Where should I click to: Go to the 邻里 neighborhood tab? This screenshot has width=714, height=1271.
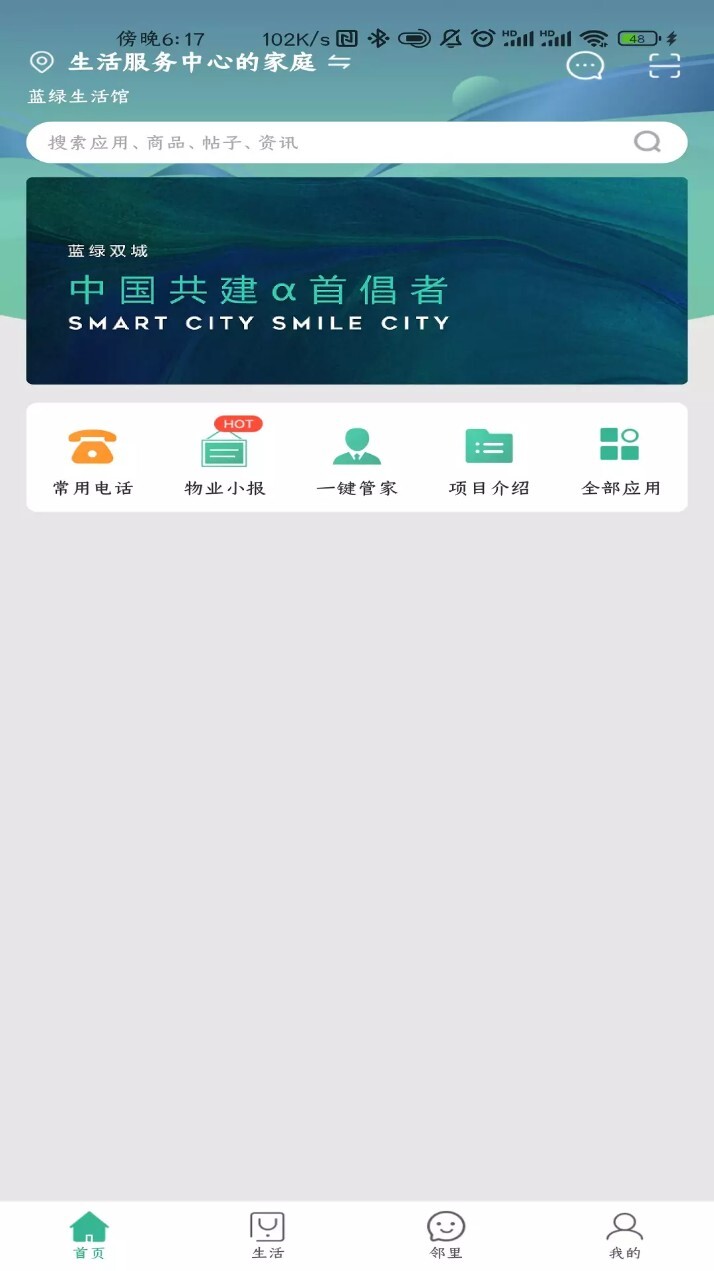click(x=446, y=1235)
